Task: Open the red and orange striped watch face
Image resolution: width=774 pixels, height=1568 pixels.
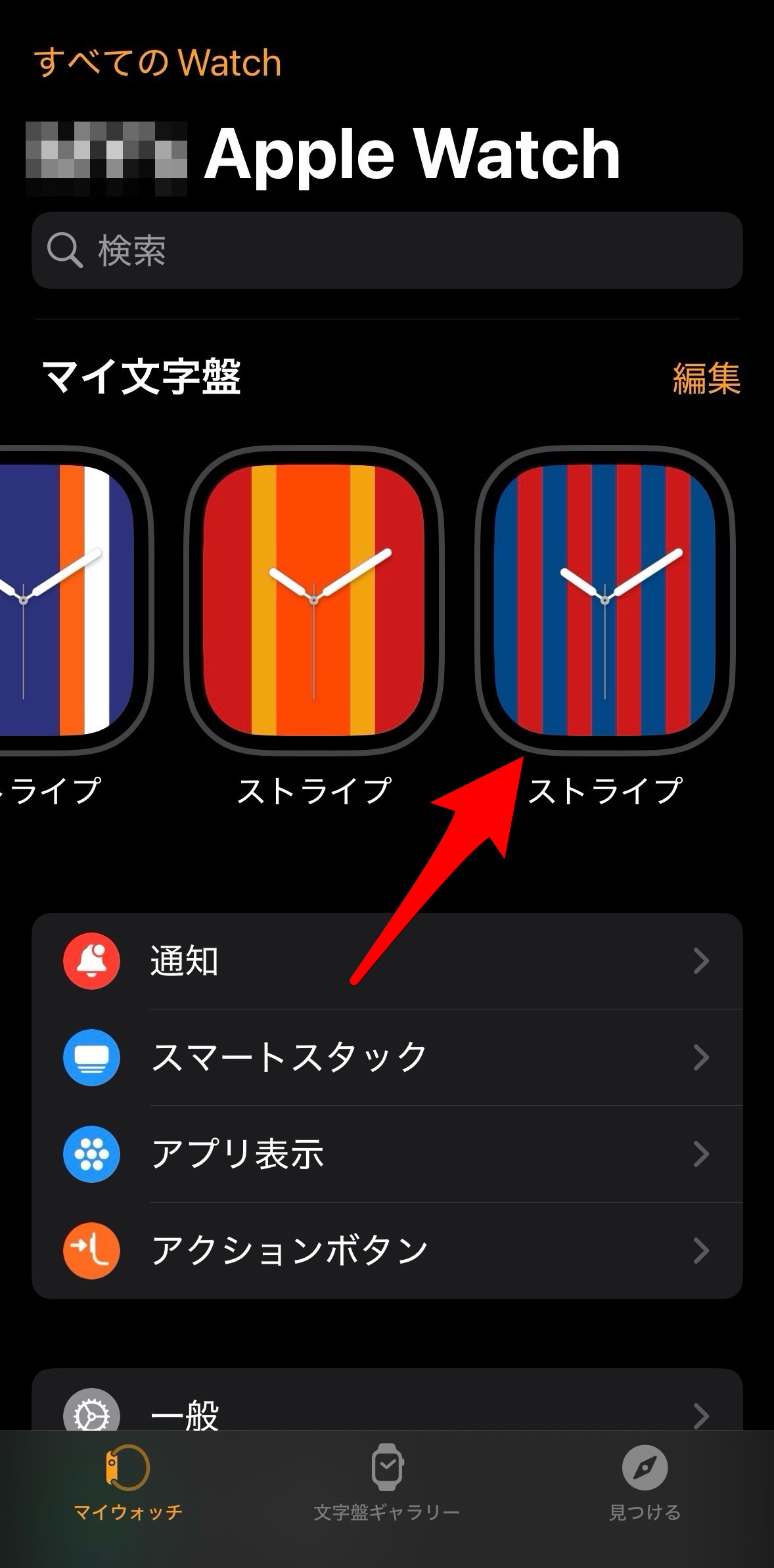Action: 313,600
